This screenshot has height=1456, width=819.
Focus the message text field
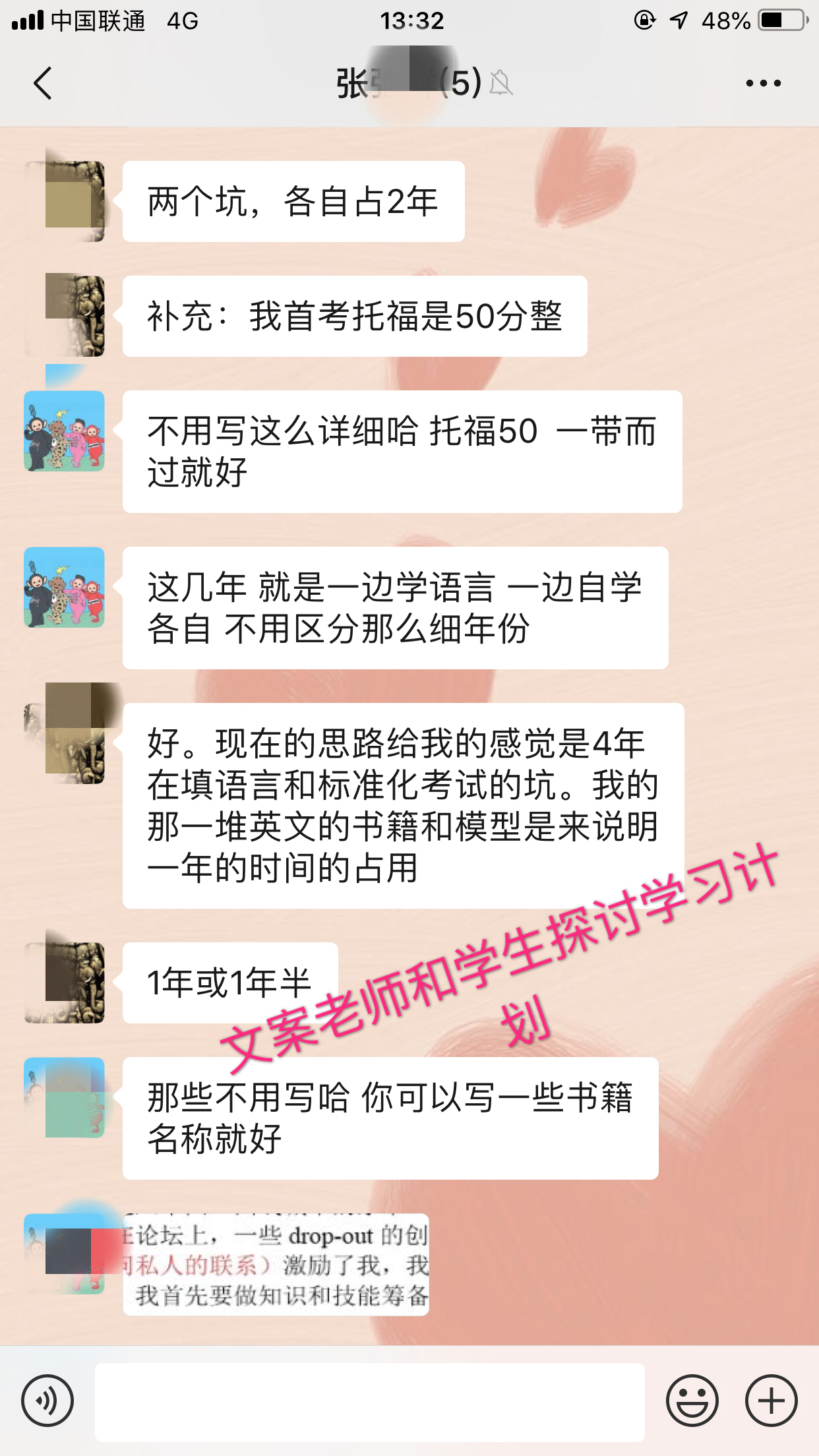coord(369,1402)
